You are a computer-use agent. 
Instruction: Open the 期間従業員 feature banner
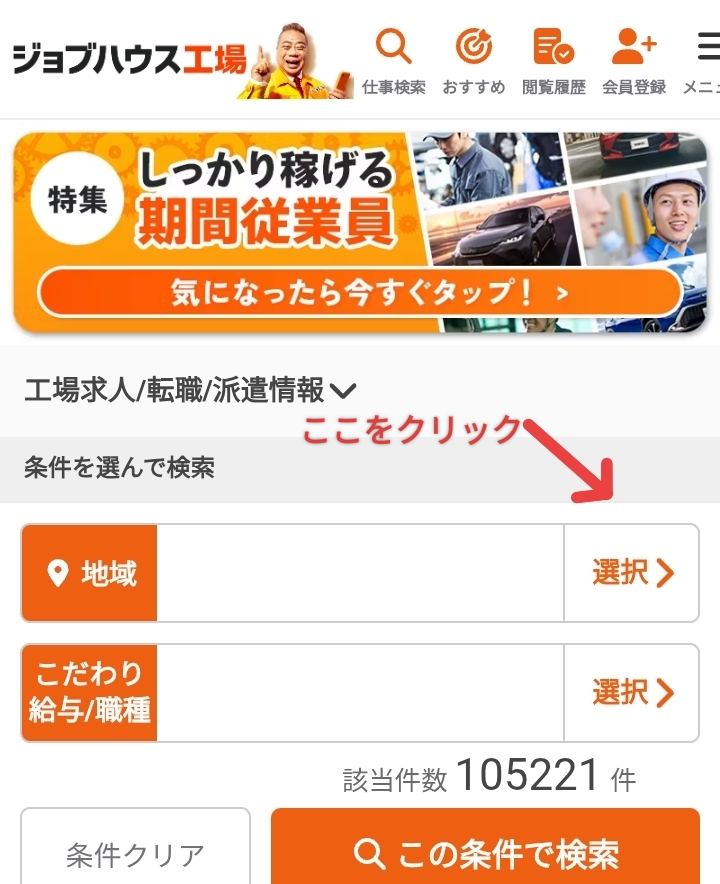tap(360, 232)
